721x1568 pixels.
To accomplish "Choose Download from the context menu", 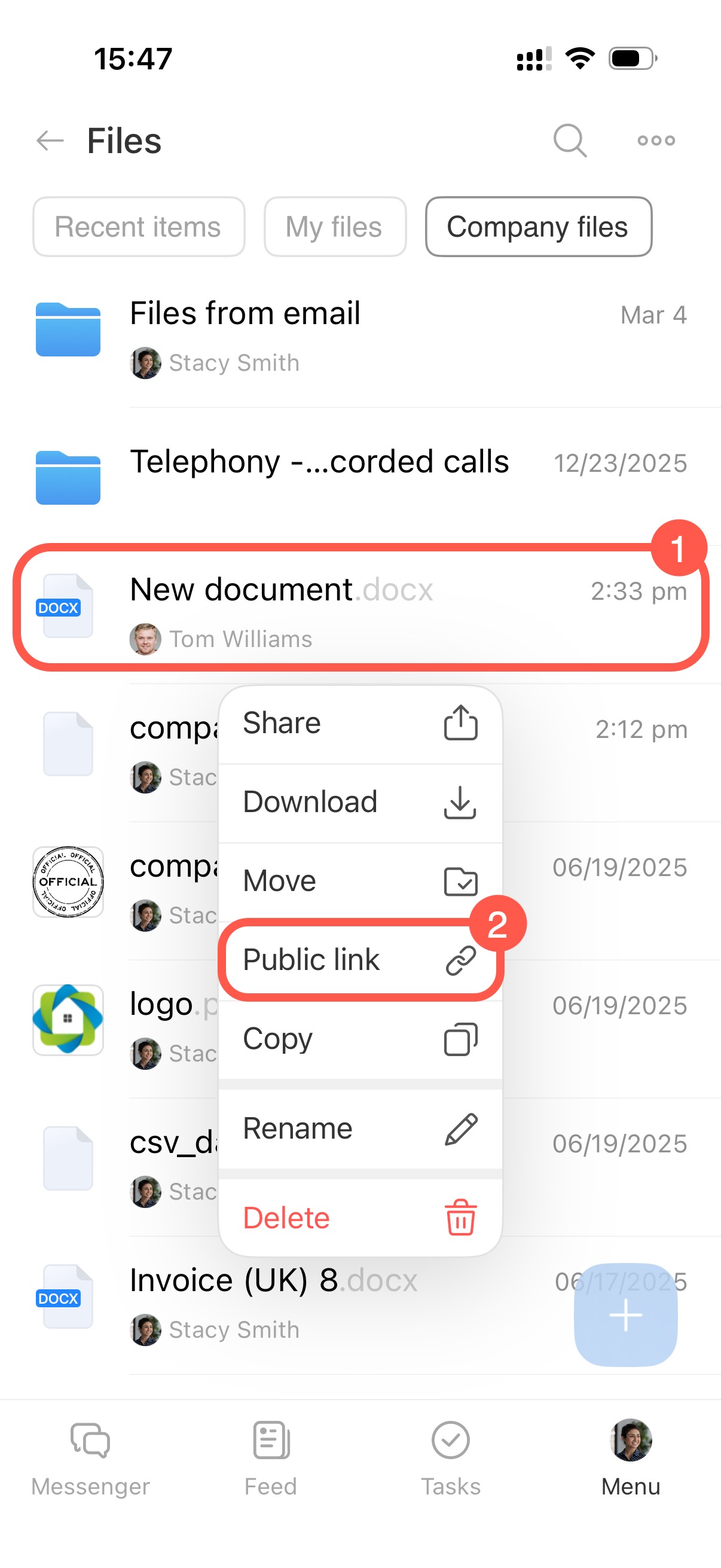I will pyautogui.click(x=359, y=803).
